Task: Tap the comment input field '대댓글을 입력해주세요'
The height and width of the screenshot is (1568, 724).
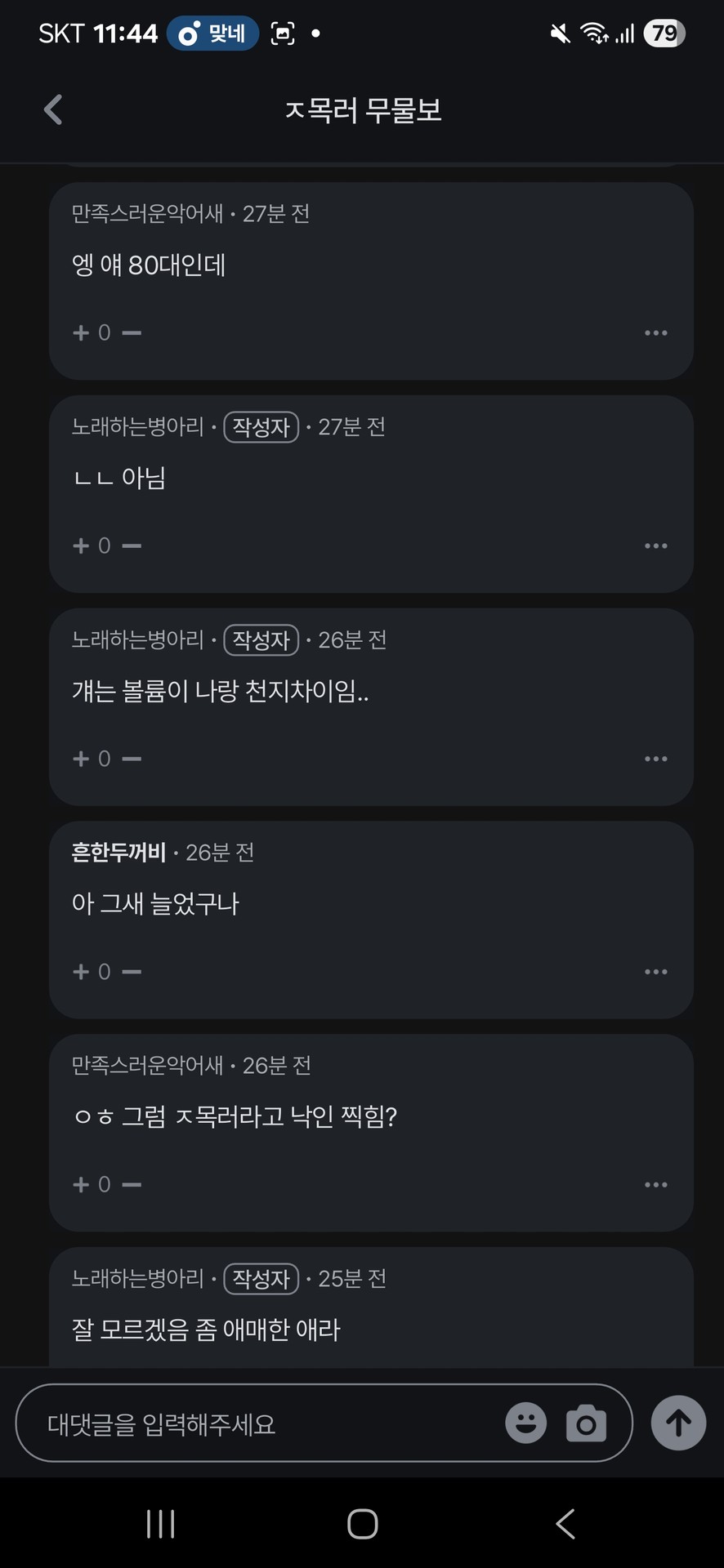Action: (x=261, y=1425)
